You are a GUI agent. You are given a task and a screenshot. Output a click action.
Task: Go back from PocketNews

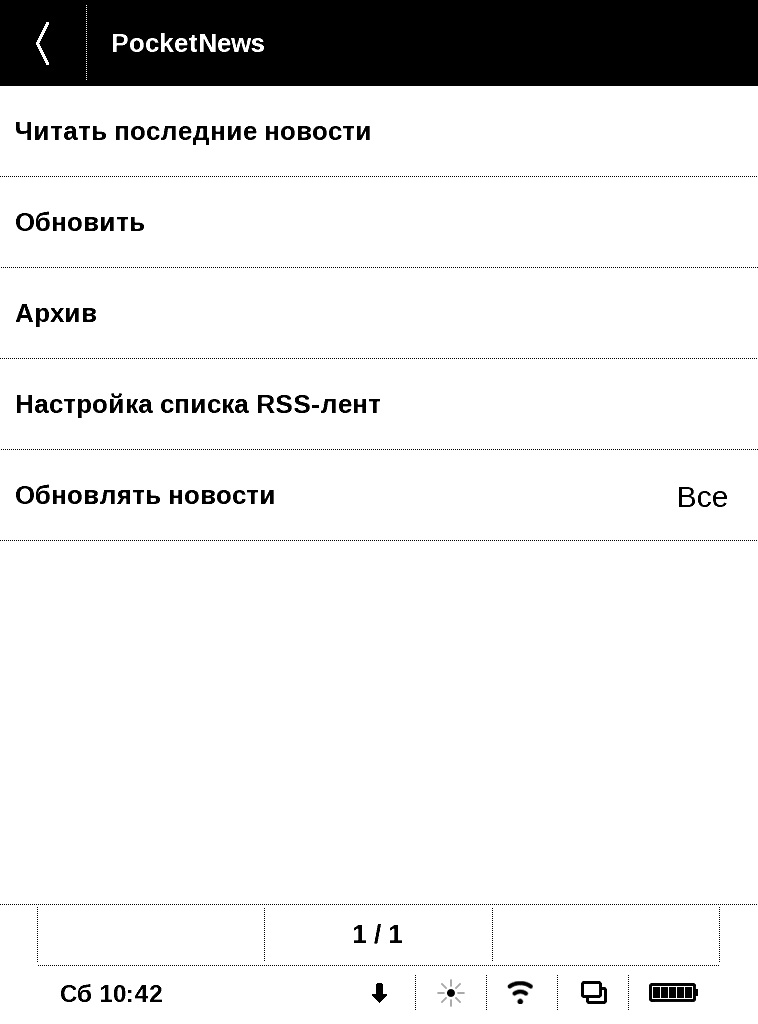[42, 43]
